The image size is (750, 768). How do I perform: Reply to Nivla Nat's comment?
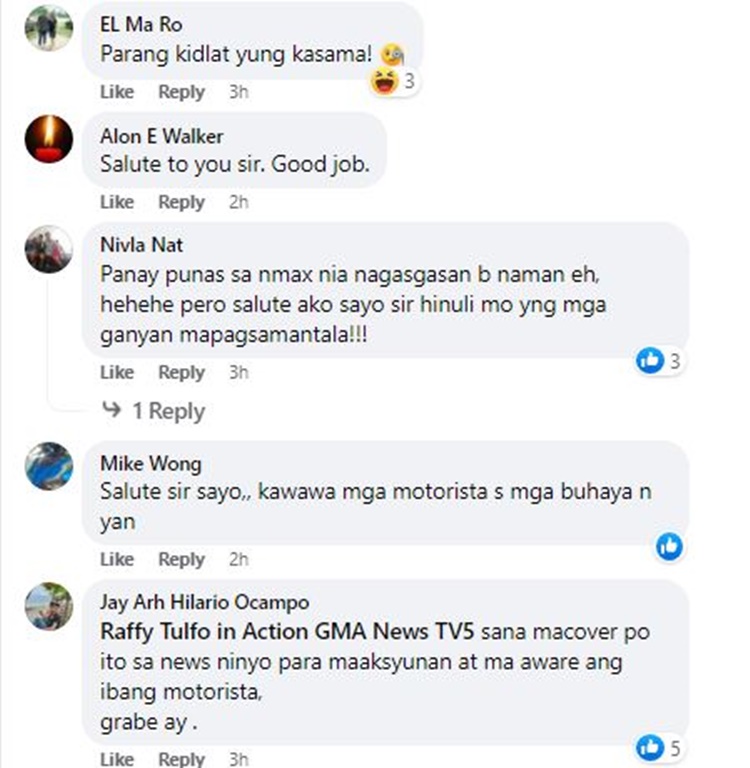pos(181,372)
